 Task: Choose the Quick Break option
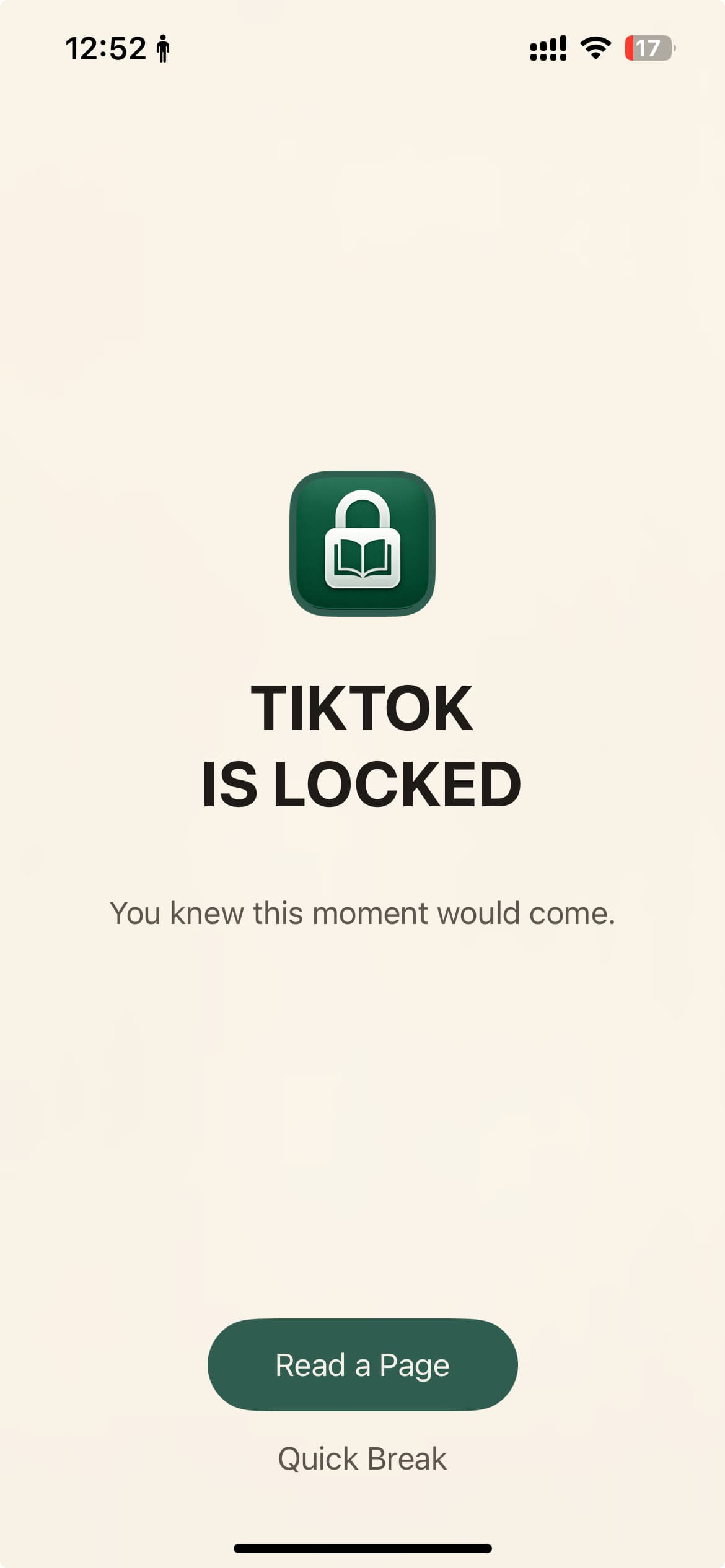362,1459
